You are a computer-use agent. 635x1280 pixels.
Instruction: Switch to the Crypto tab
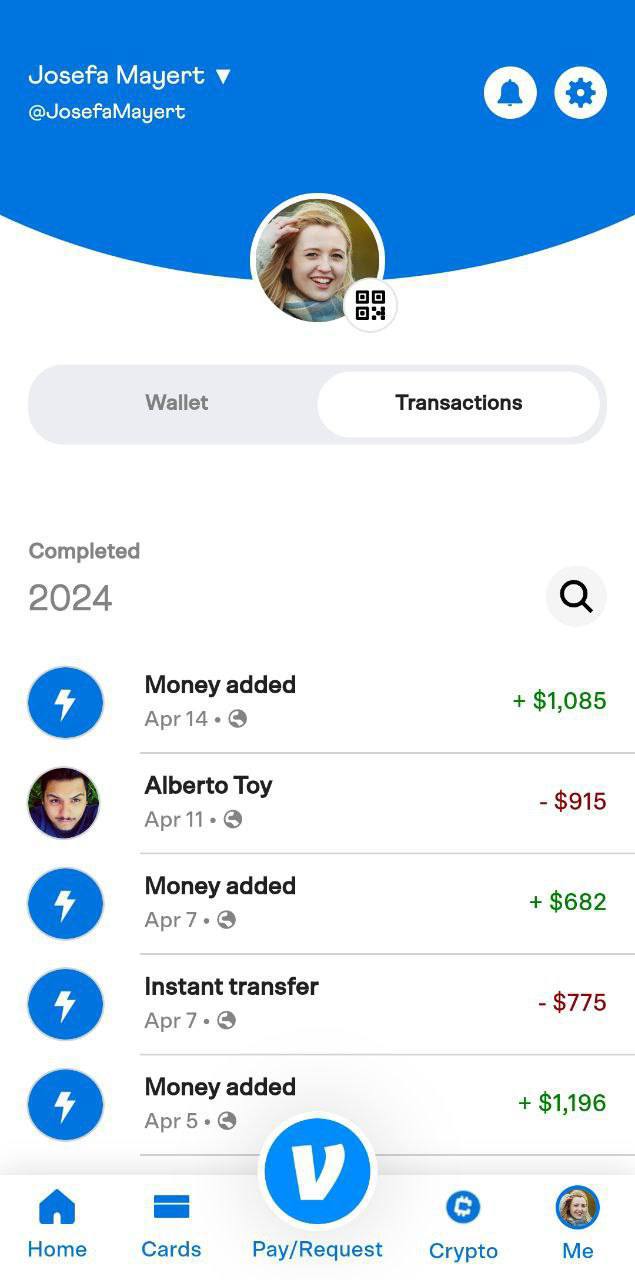(x=463, y=1226)
